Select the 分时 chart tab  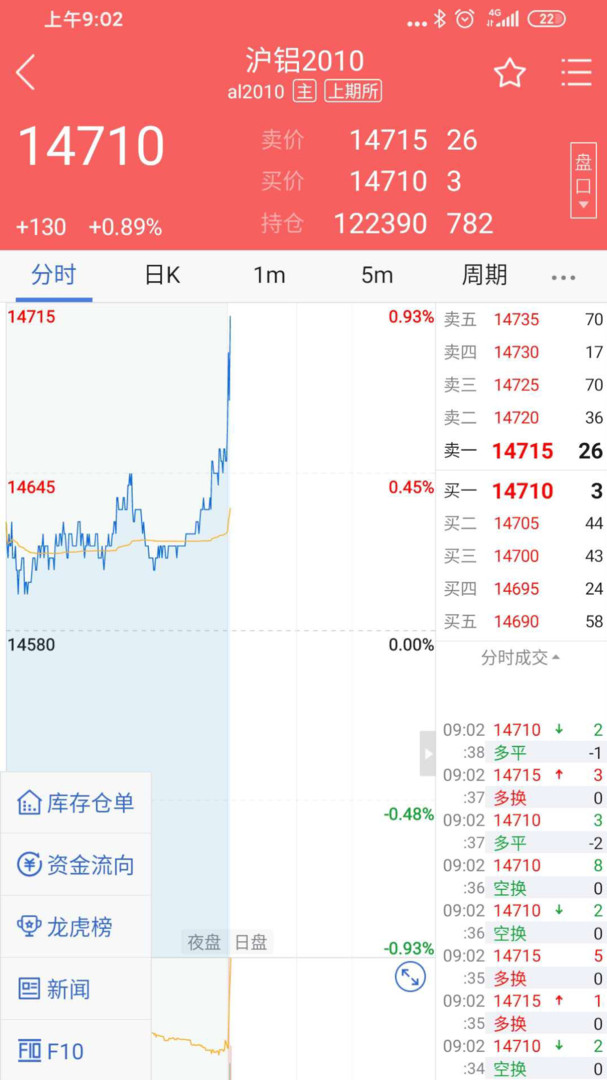54,276
